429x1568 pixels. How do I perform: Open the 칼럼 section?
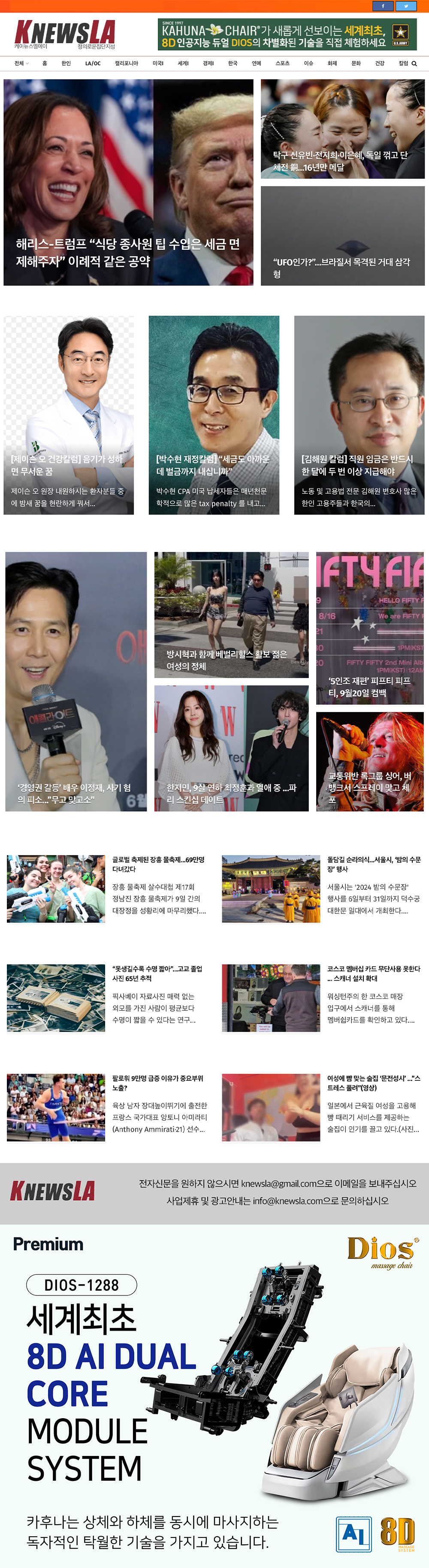click(403, 63)
